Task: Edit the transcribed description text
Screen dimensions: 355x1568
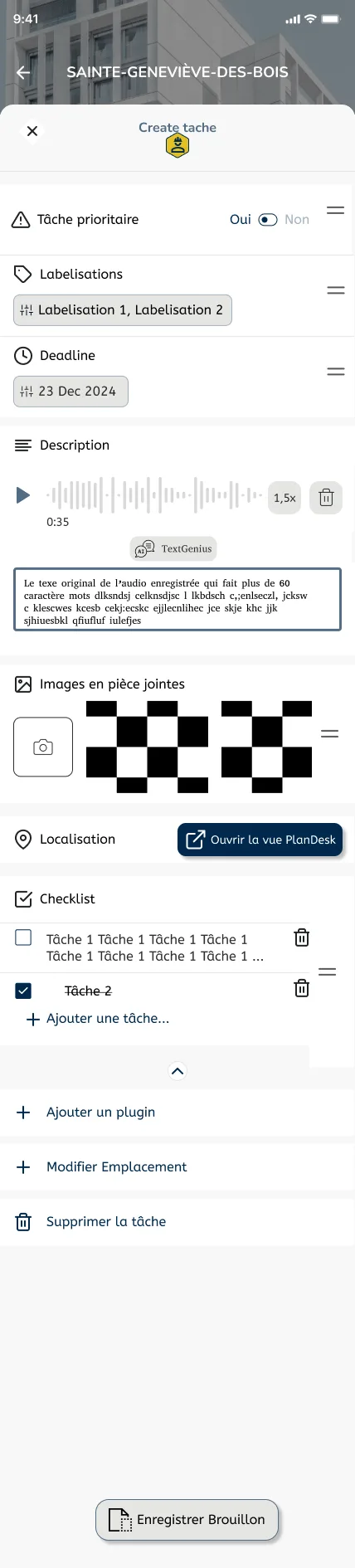Action: click(177, 600)
